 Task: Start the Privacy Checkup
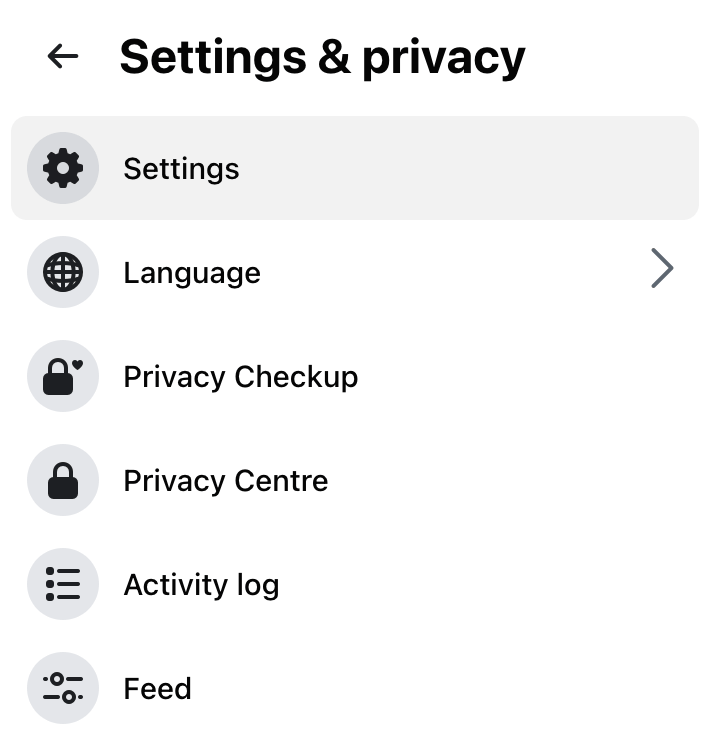click(240, 377)
